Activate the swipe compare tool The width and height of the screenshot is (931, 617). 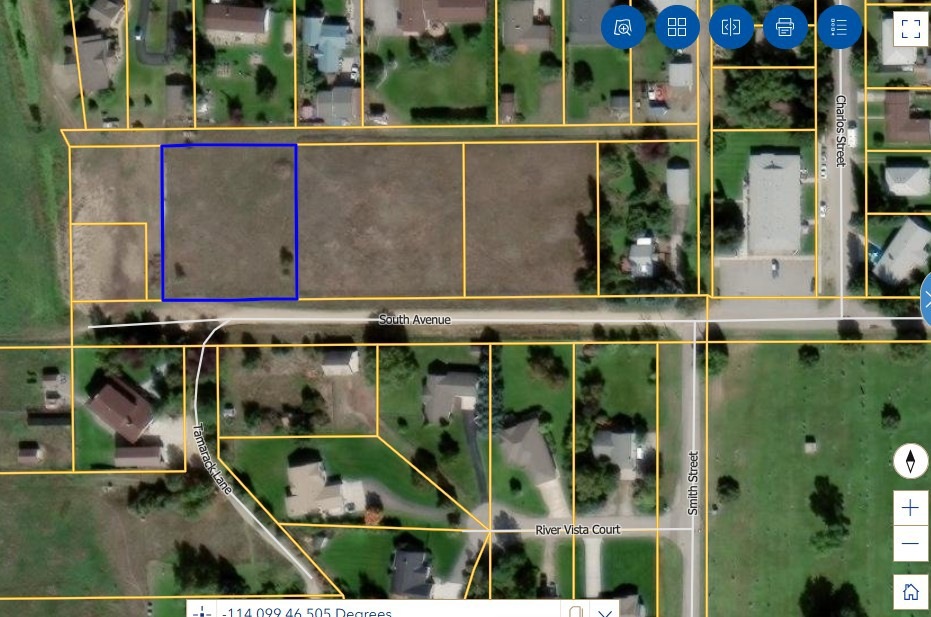731,27
